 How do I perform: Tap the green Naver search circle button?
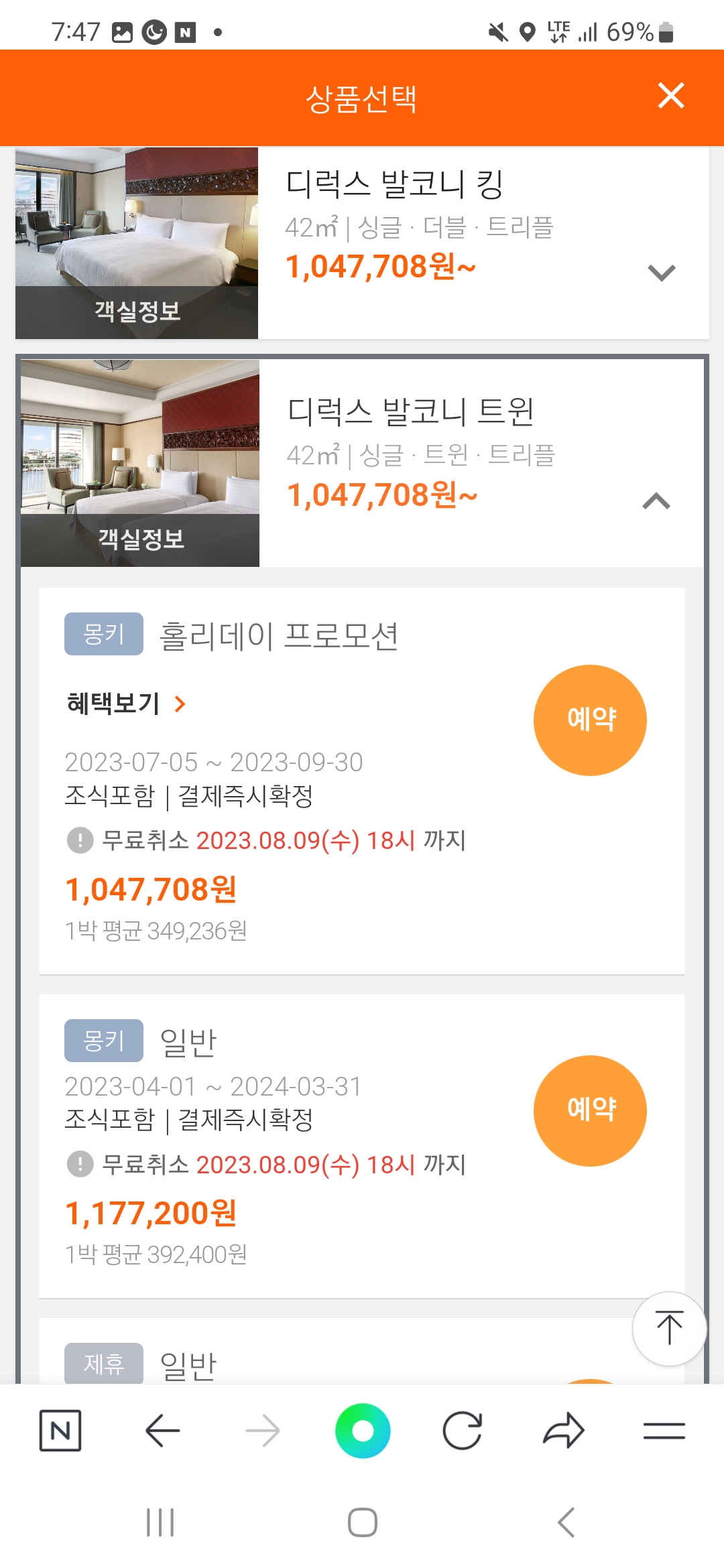(x=363, y=1431)
